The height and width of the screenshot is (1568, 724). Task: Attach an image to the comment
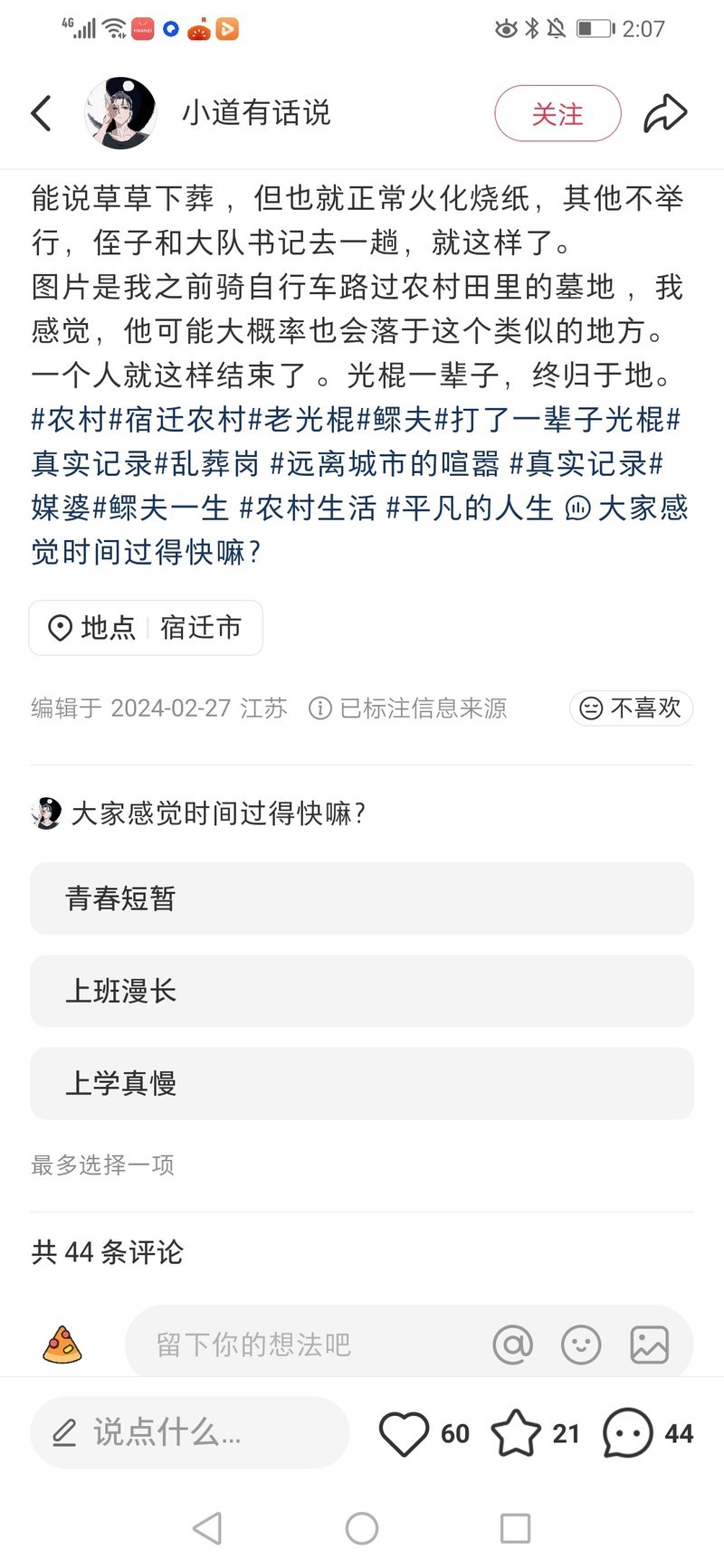pyautogui.click(x=649, y=1345)
